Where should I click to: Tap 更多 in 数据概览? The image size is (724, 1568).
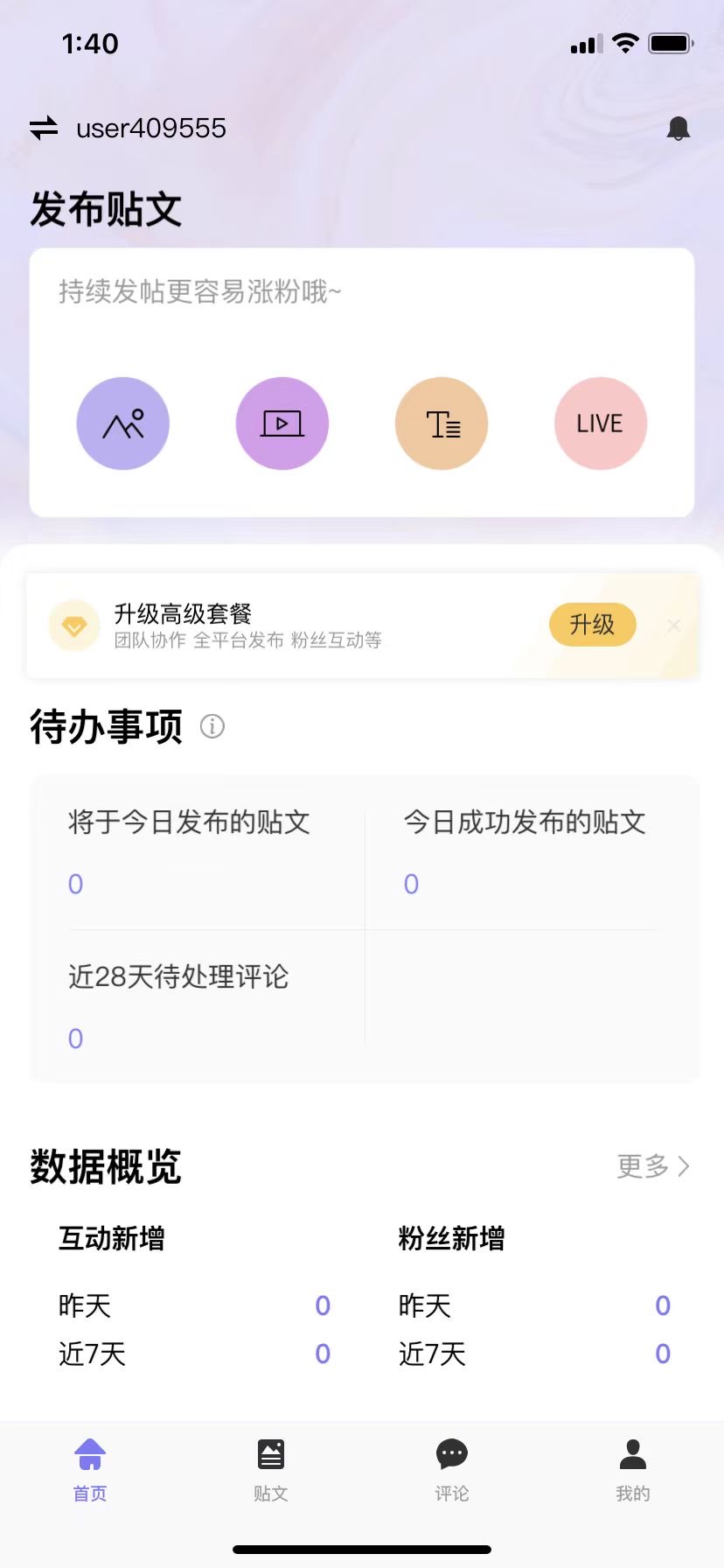click(x=652, y=1165)
